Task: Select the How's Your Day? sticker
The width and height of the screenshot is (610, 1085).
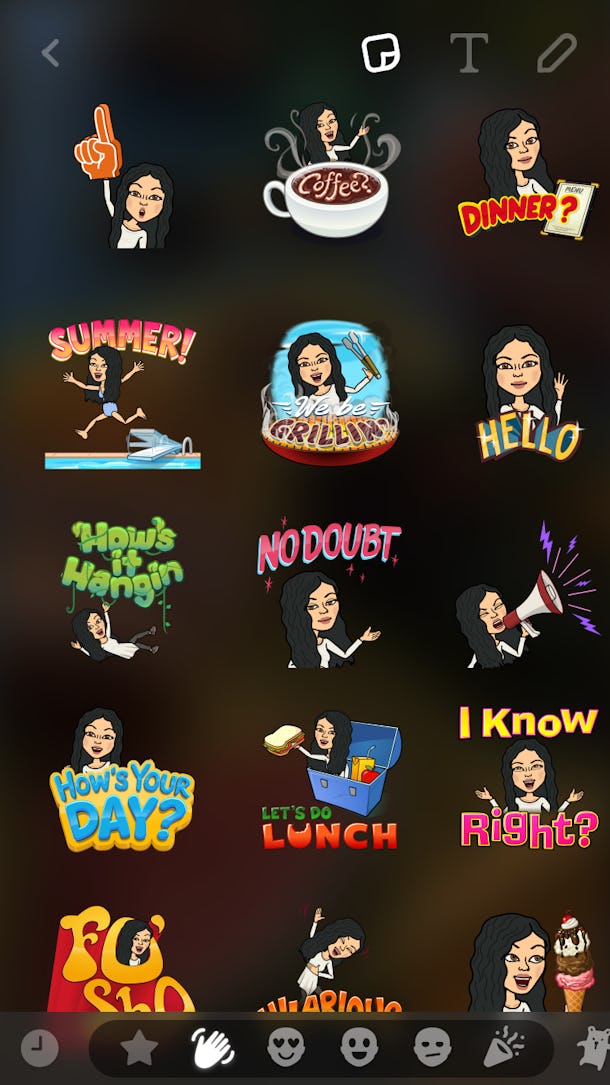Action: pos(121,782)
